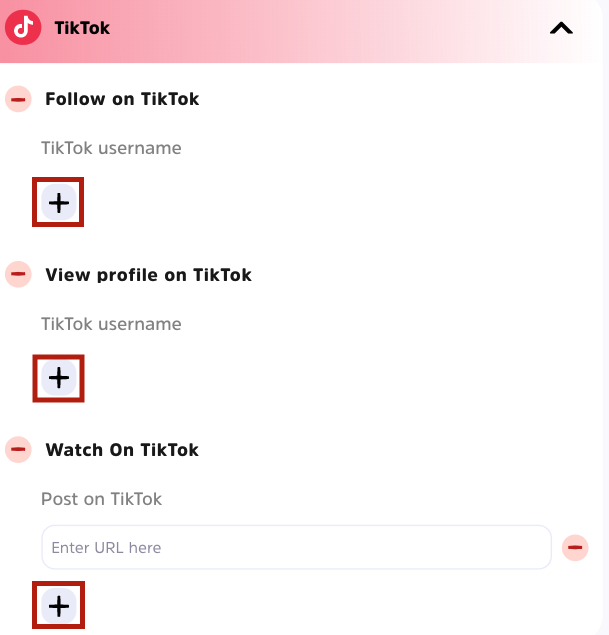Remove the Follow on TikTok action

tap(18, 99)
